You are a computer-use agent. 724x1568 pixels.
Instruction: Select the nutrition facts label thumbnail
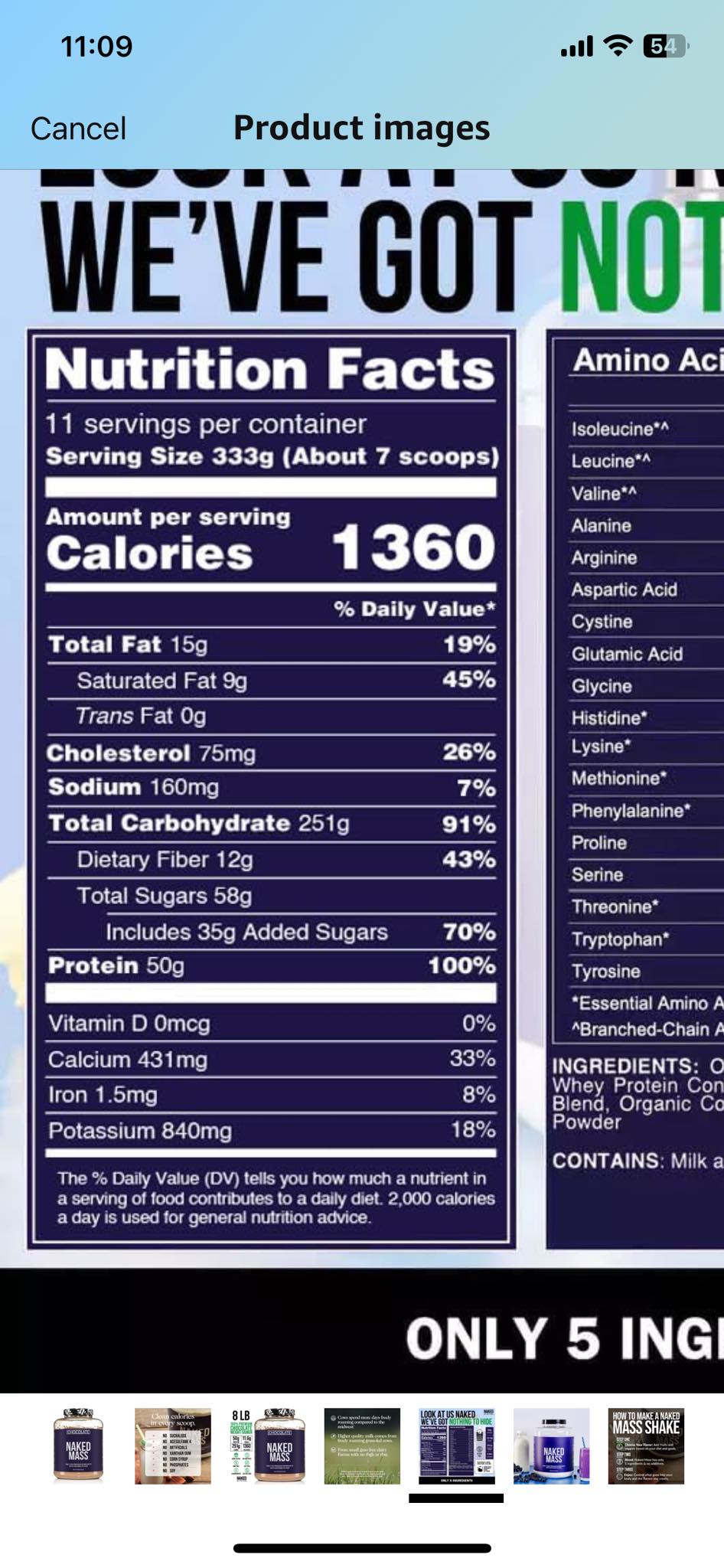point(457,1445)
